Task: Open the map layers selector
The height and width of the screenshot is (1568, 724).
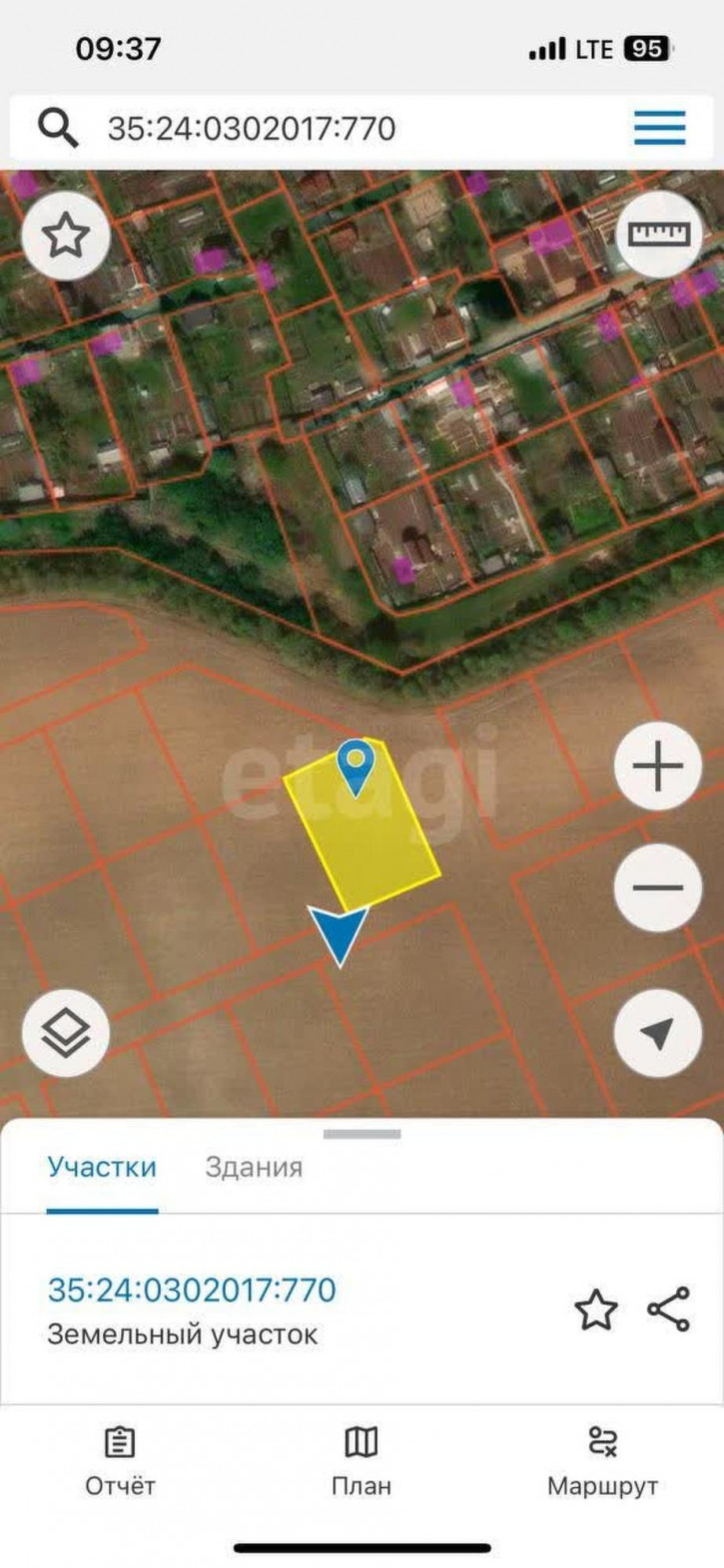Action: coord(66,1033)
